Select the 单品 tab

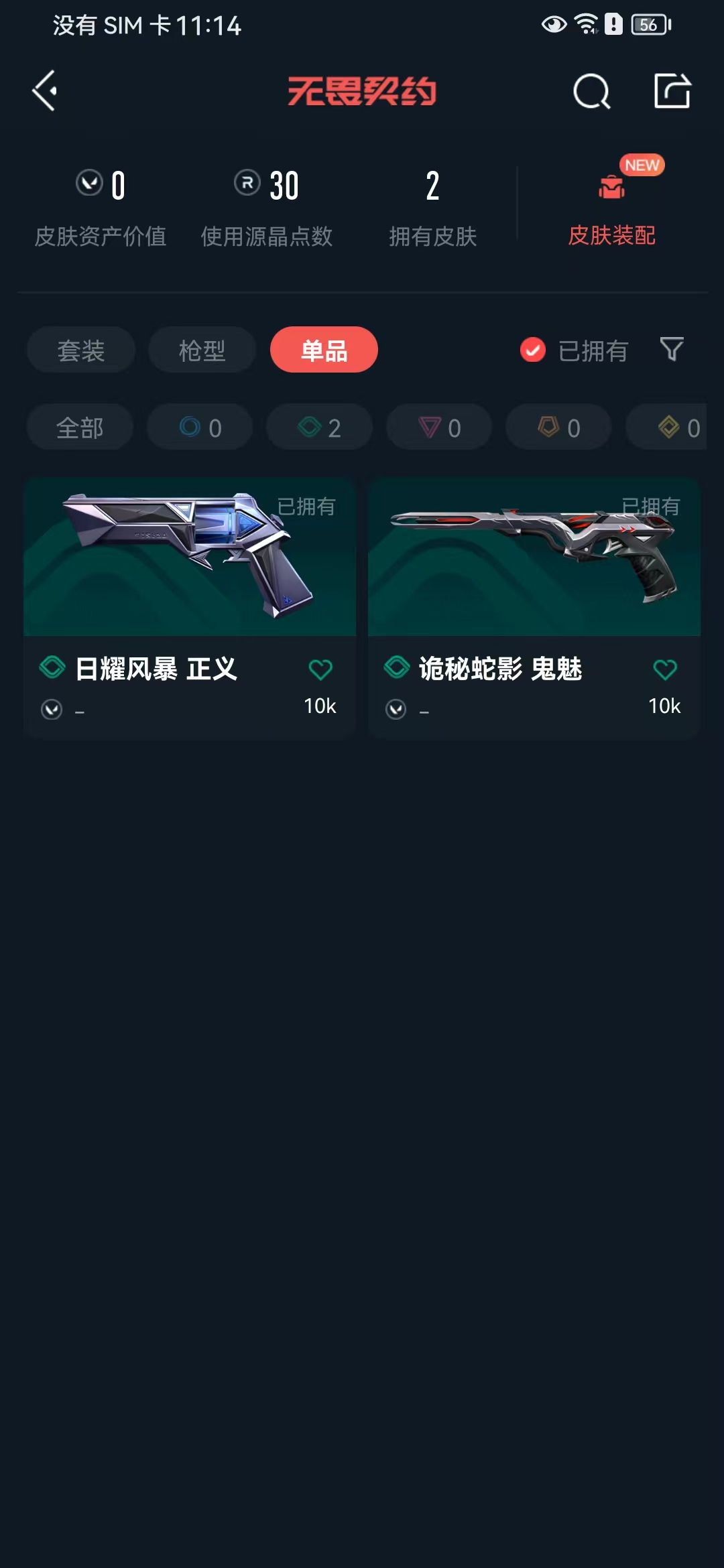[324, 350]
